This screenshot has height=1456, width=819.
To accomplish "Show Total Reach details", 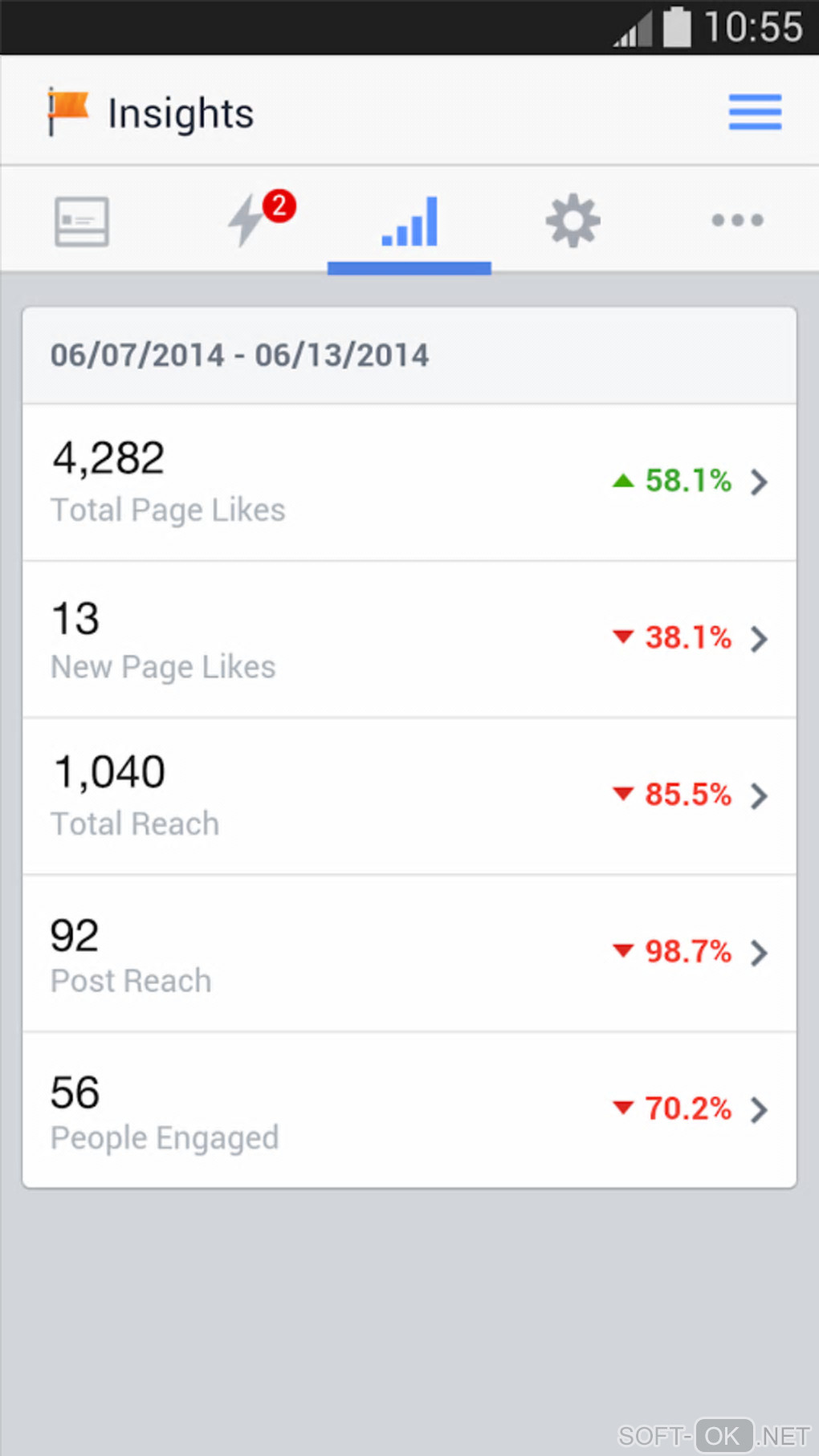I will pyautogui.click(x=409, y=796).
